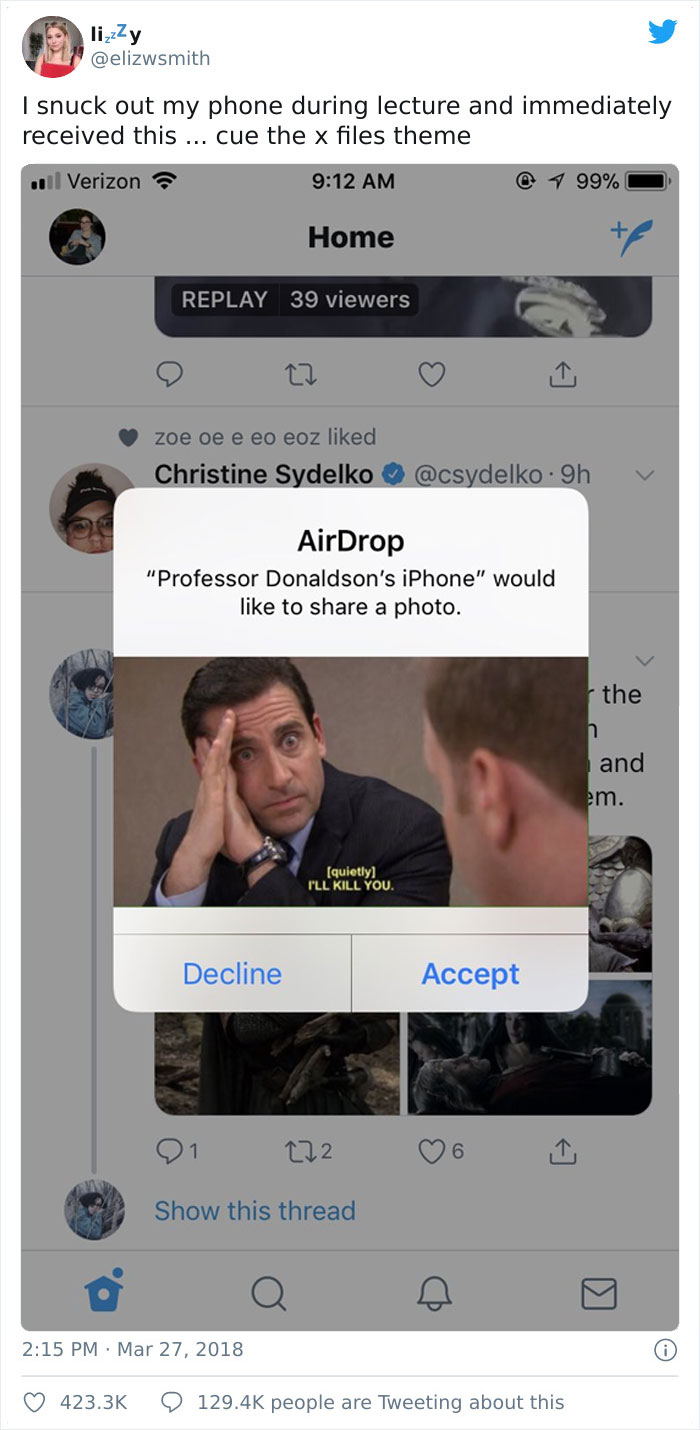Viewport: 700px width, 1430px height.
Task: Open the @elizwsmith handle link
Action: pos(152,58)
